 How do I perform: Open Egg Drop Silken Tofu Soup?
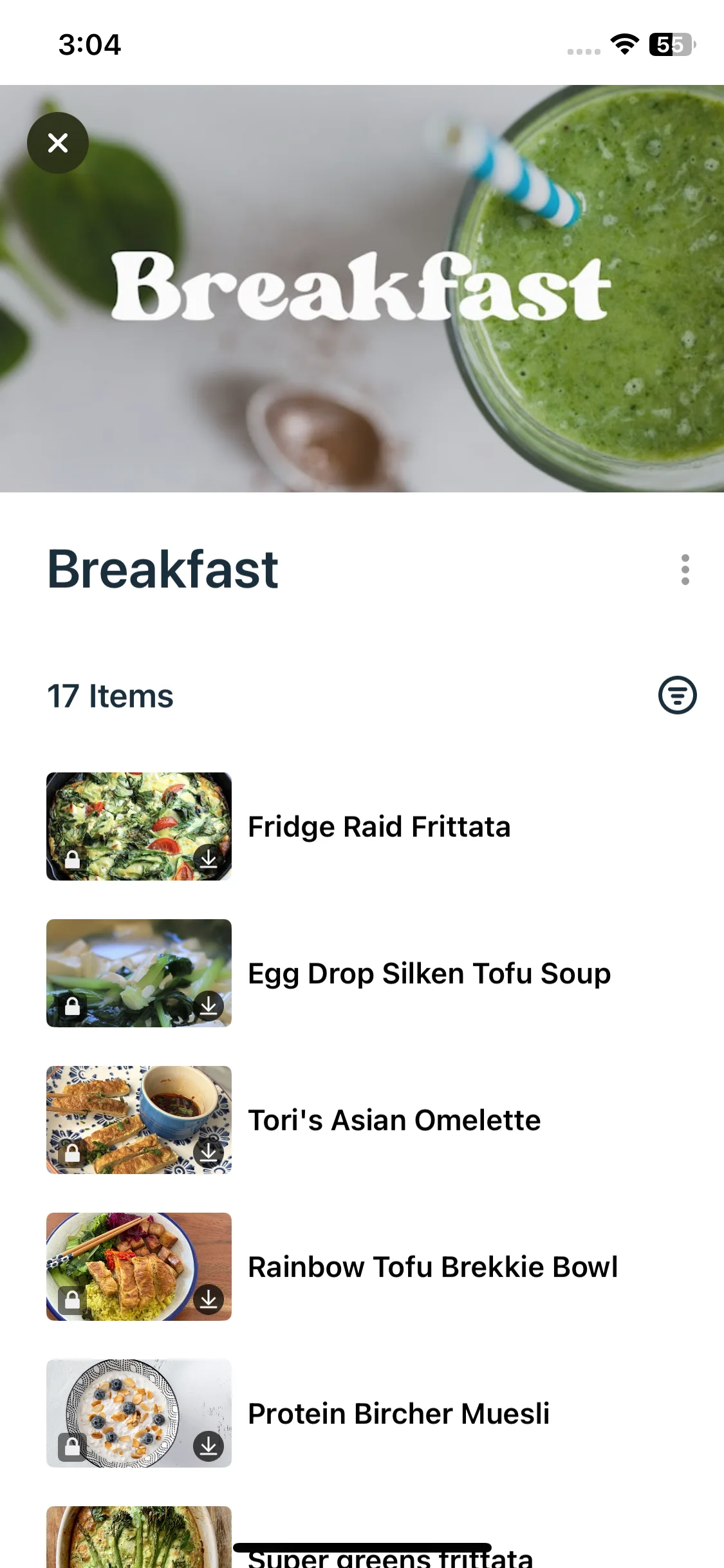(x=429, y=973)
